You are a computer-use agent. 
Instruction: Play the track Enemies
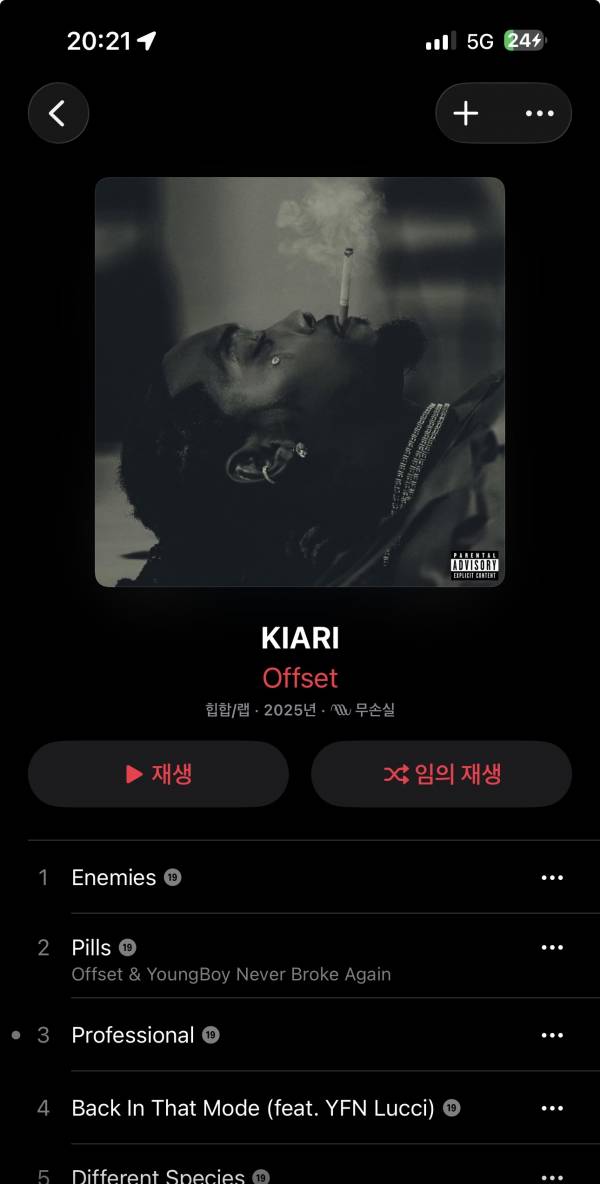[x=114, y=877]
